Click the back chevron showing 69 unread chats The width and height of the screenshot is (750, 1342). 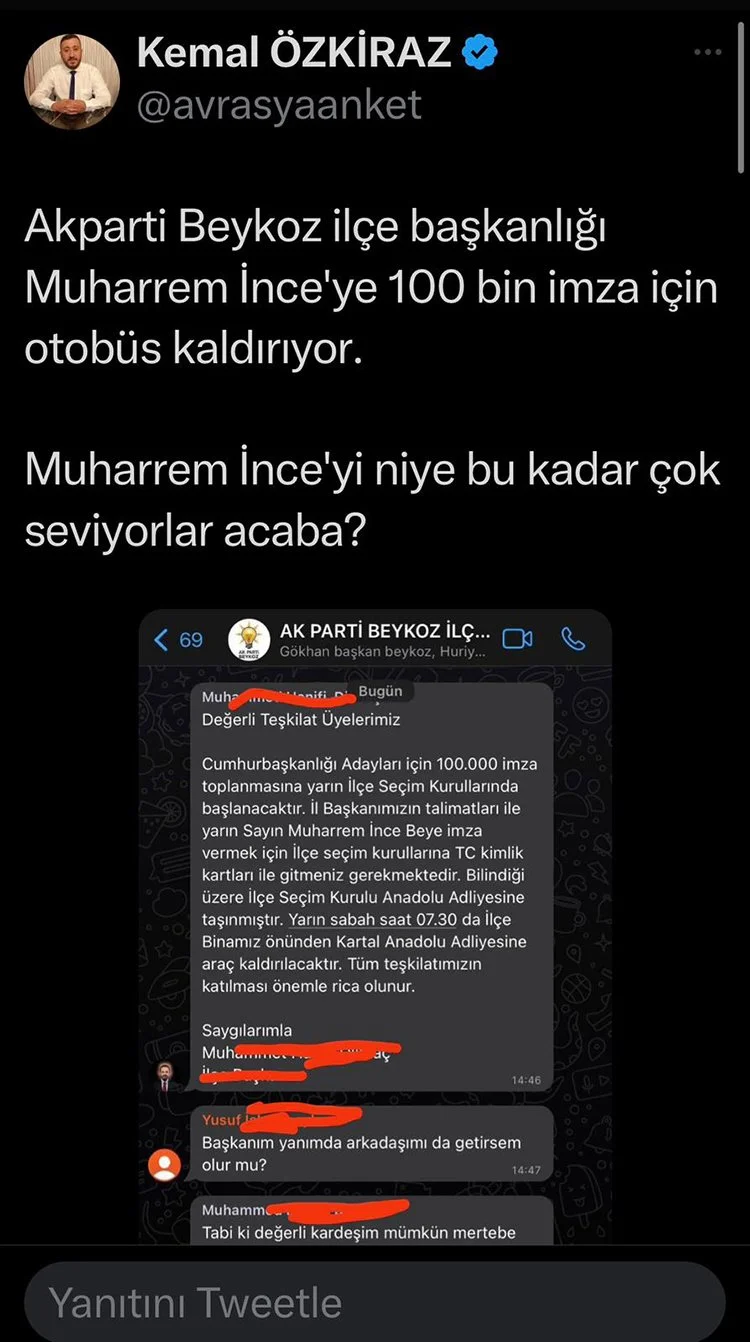(x=176, y=640)
